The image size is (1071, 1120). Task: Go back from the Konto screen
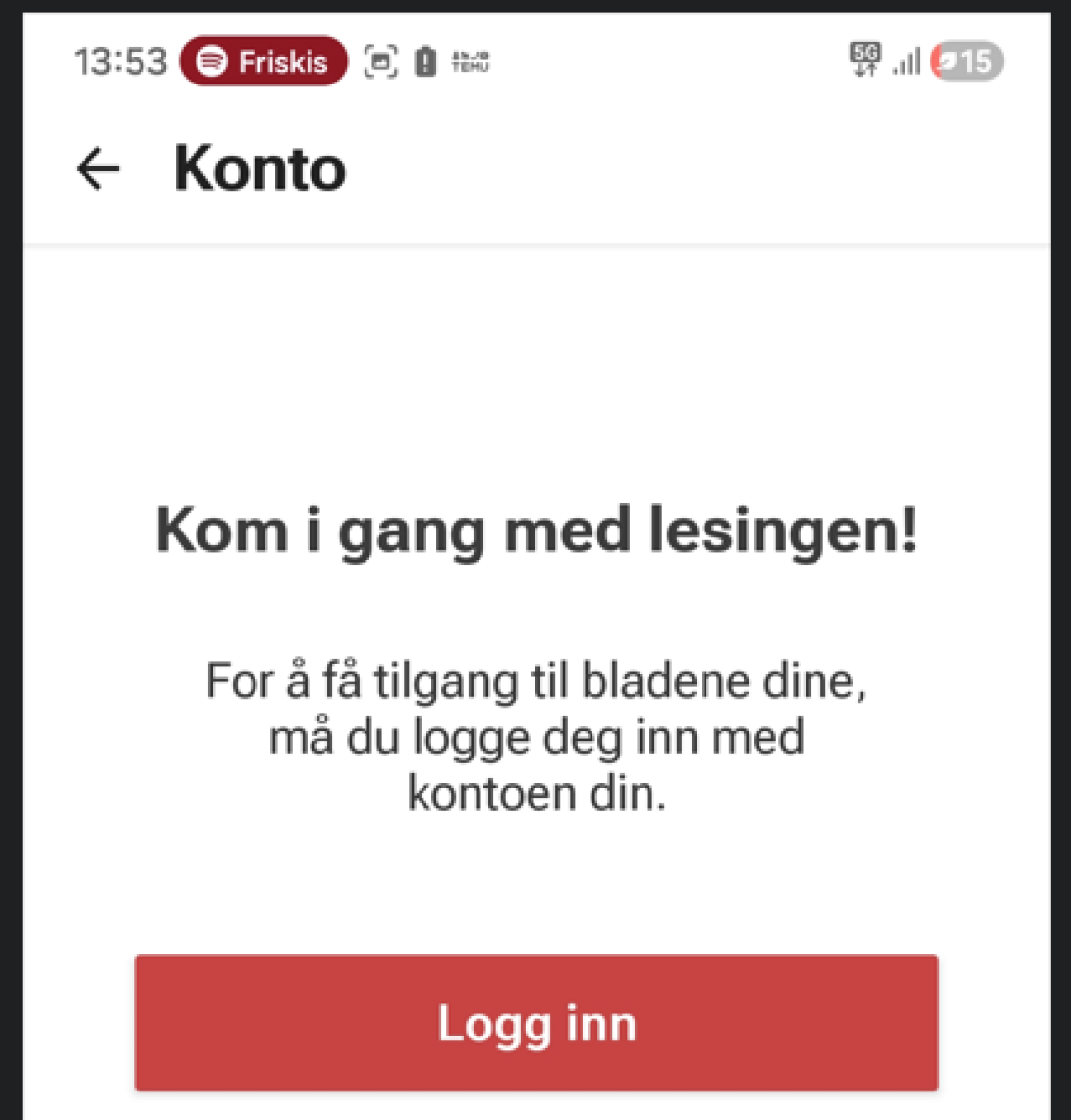[97, 169]
